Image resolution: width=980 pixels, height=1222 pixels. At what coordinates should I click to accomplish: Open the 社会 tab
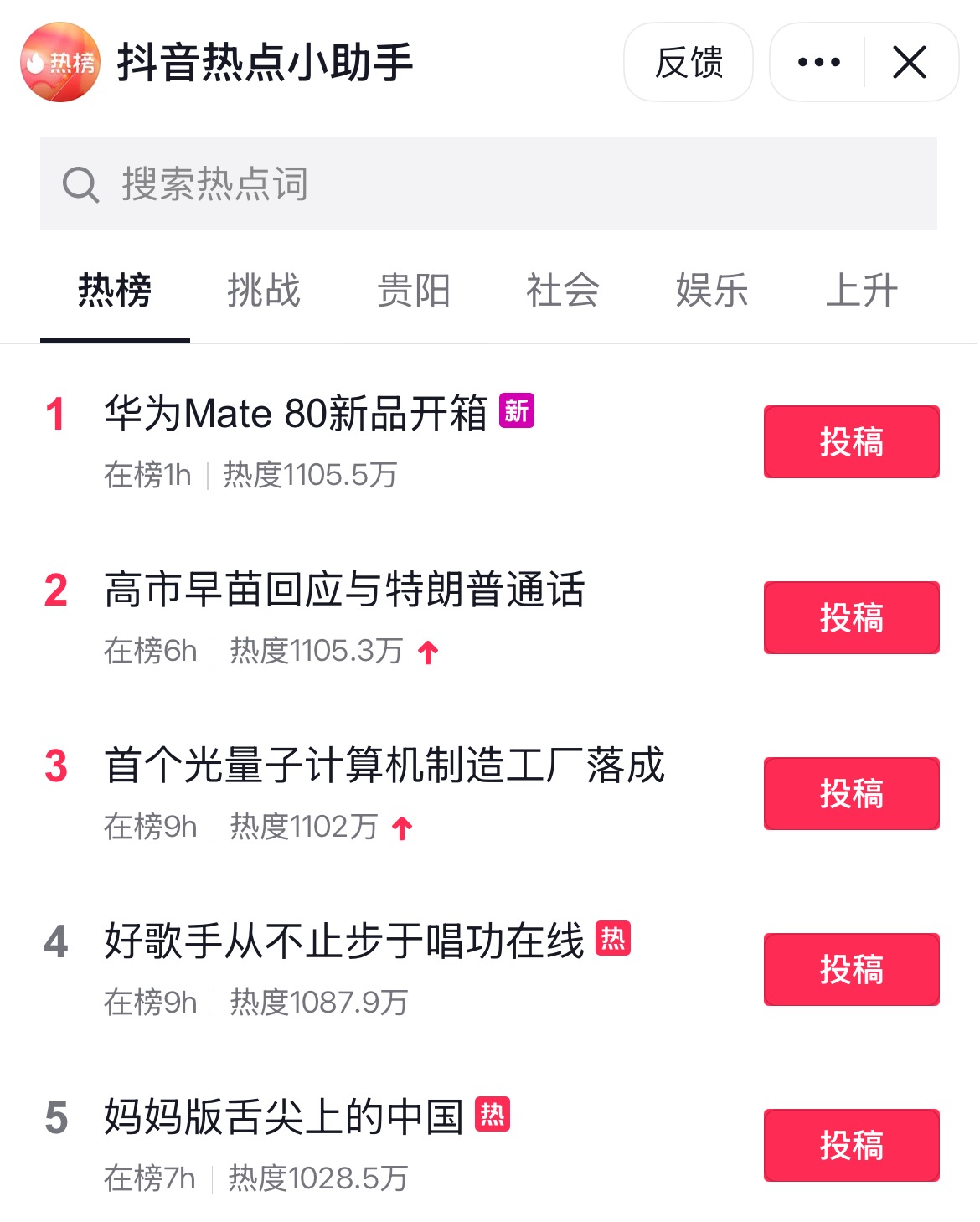tap(563, 291)
